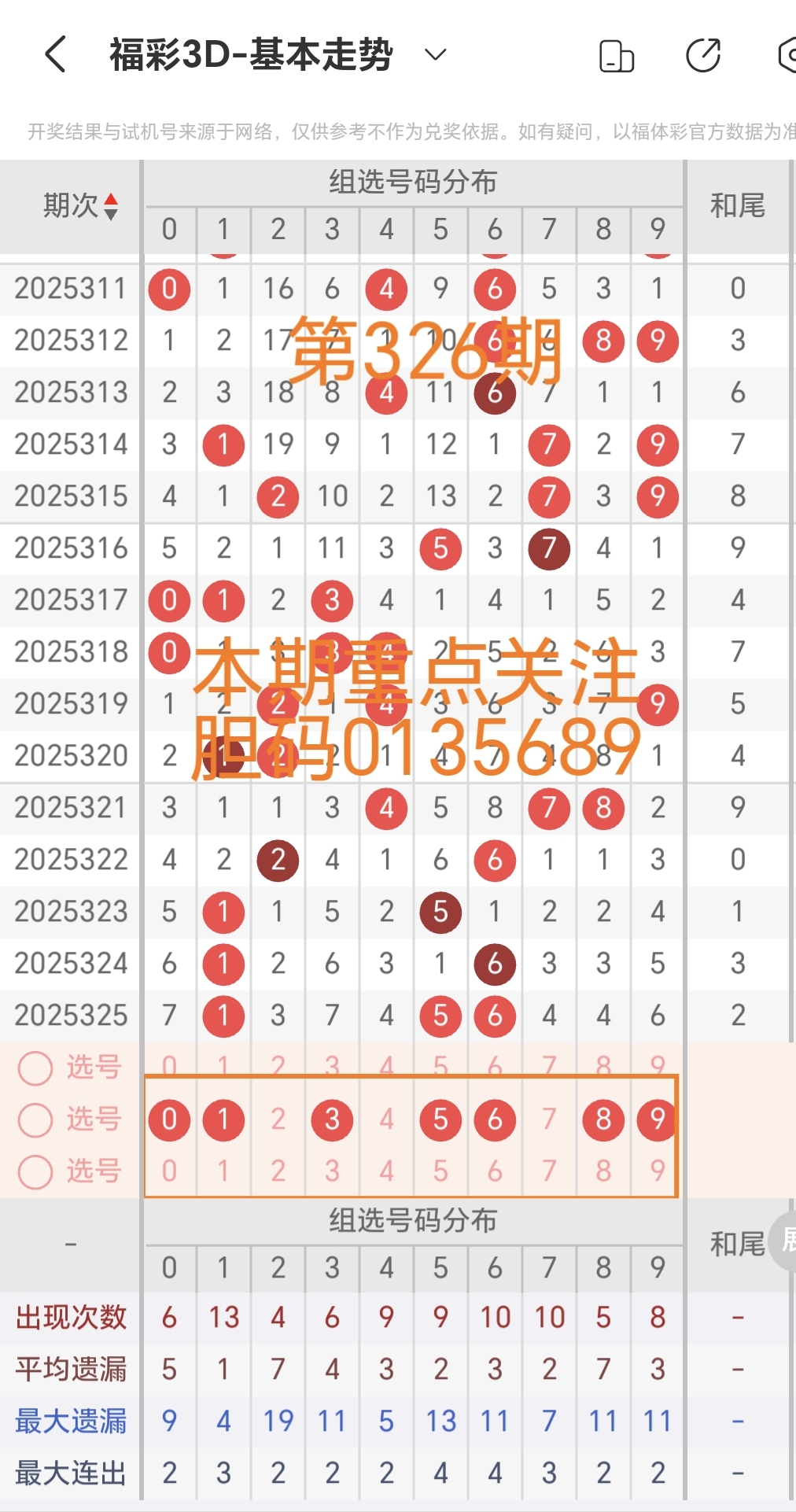Open the settings icon at top right

tap(787, 55)
